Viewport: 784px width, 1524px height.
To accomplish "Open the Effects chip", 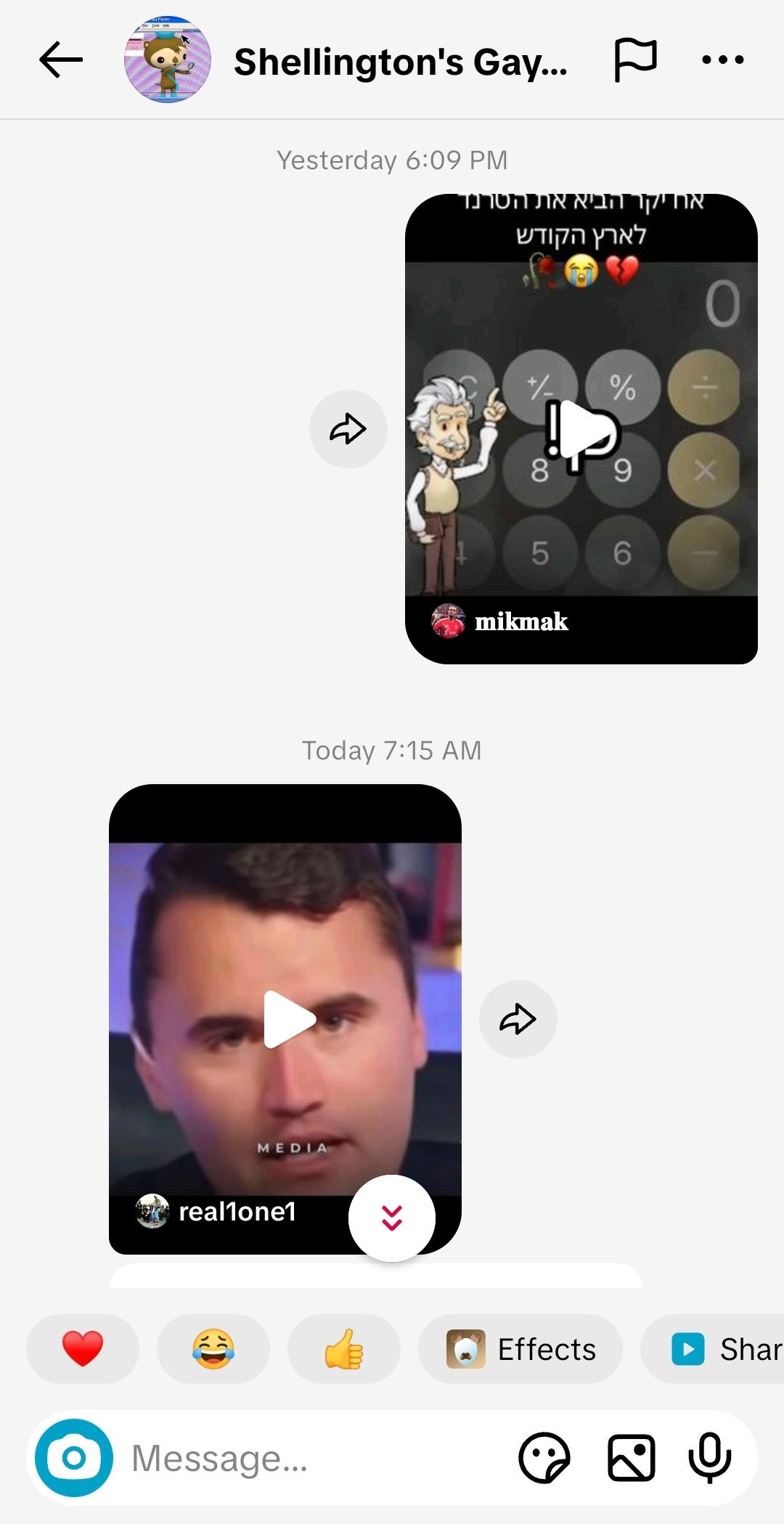I will (x=520, y=1349).
